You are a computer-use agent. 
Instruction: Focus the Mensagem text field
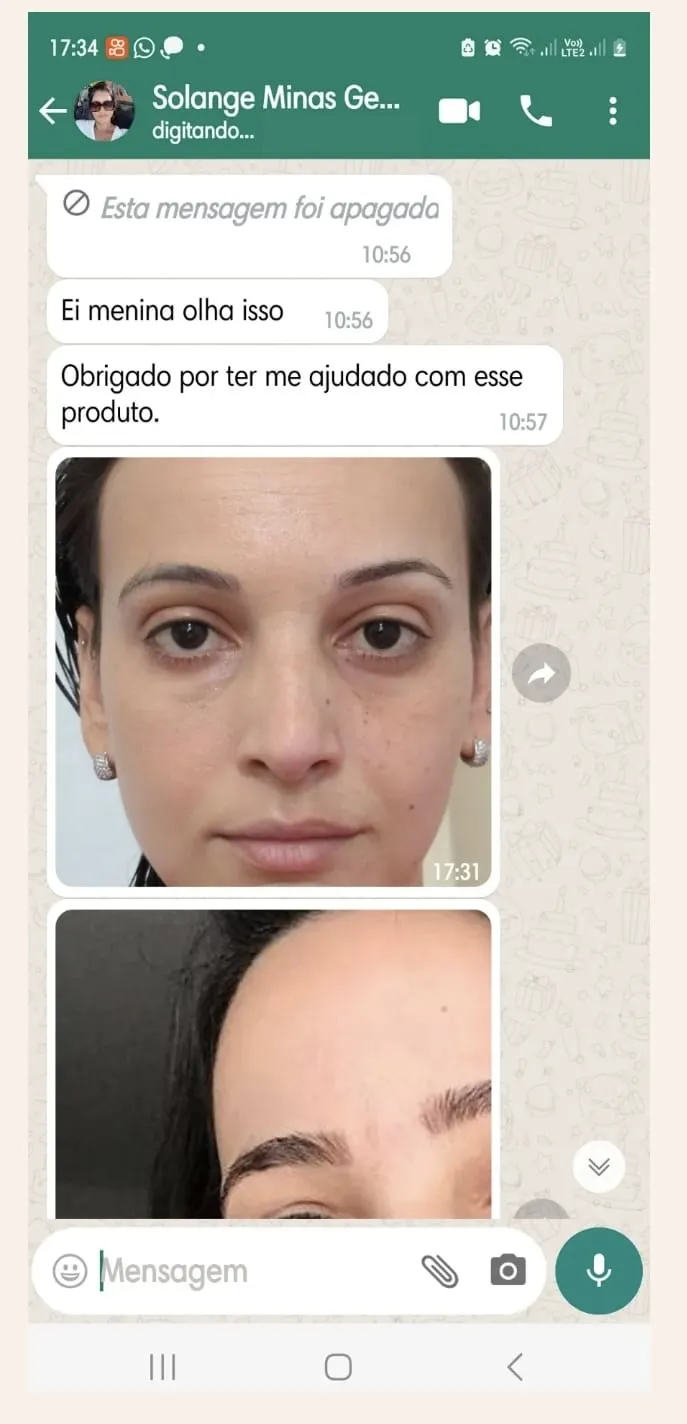(x=250, y=1271)
